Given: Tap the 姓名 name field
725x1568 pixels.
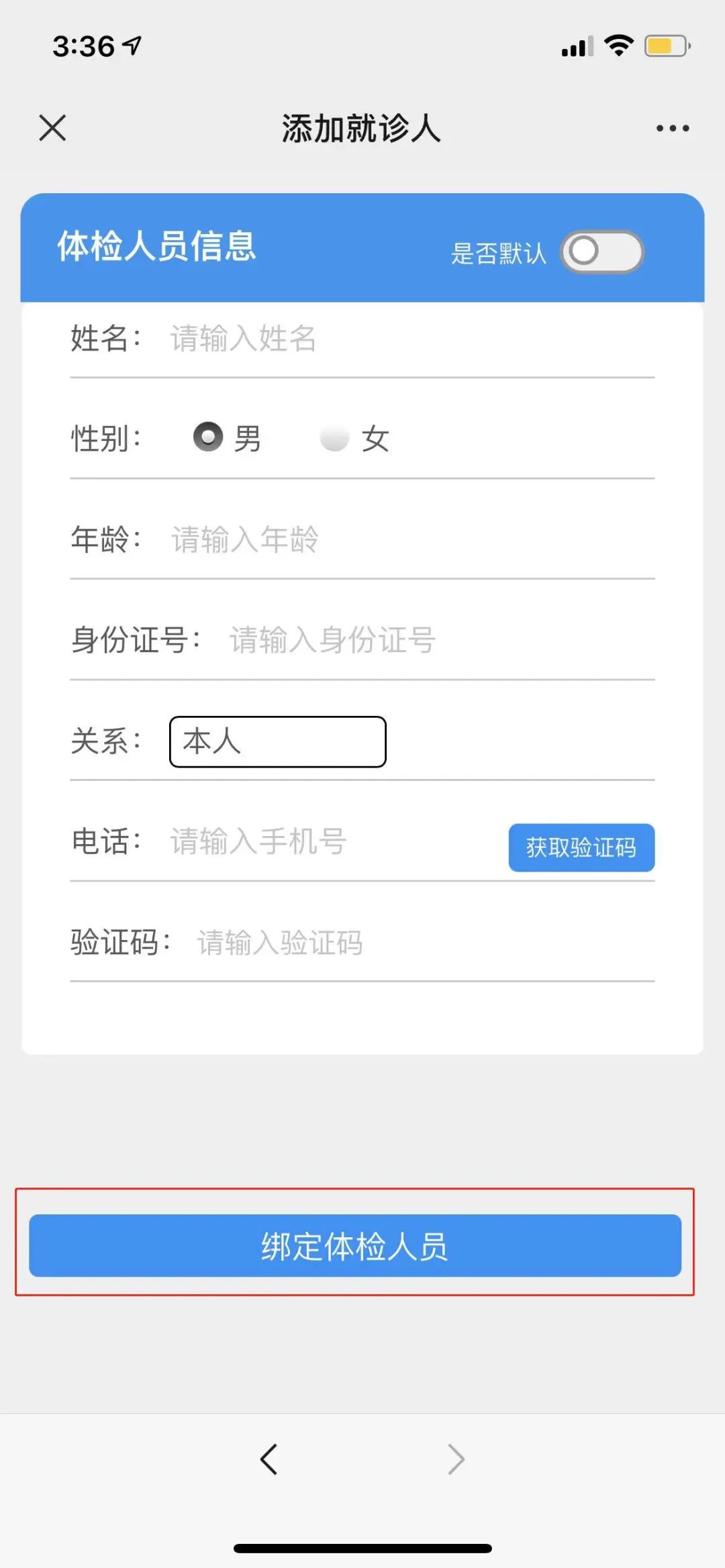Looking at the screenshot, I should click(411, 338).
